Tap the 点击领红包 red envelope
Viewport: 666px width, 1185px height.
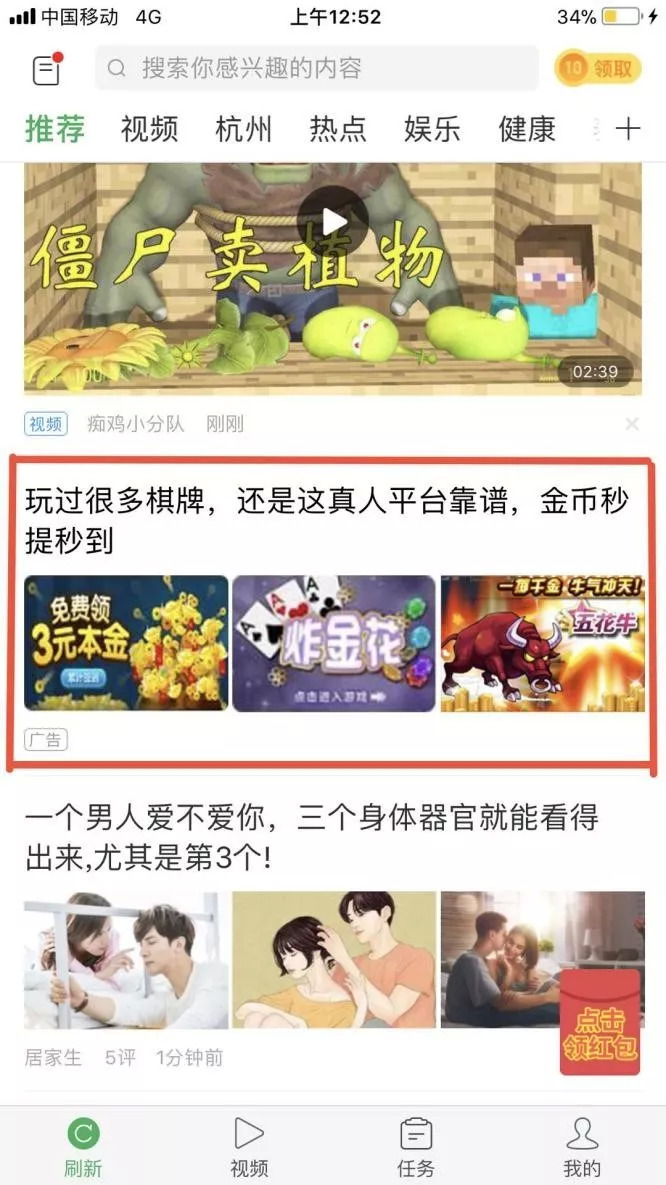tap(599, 1021)
